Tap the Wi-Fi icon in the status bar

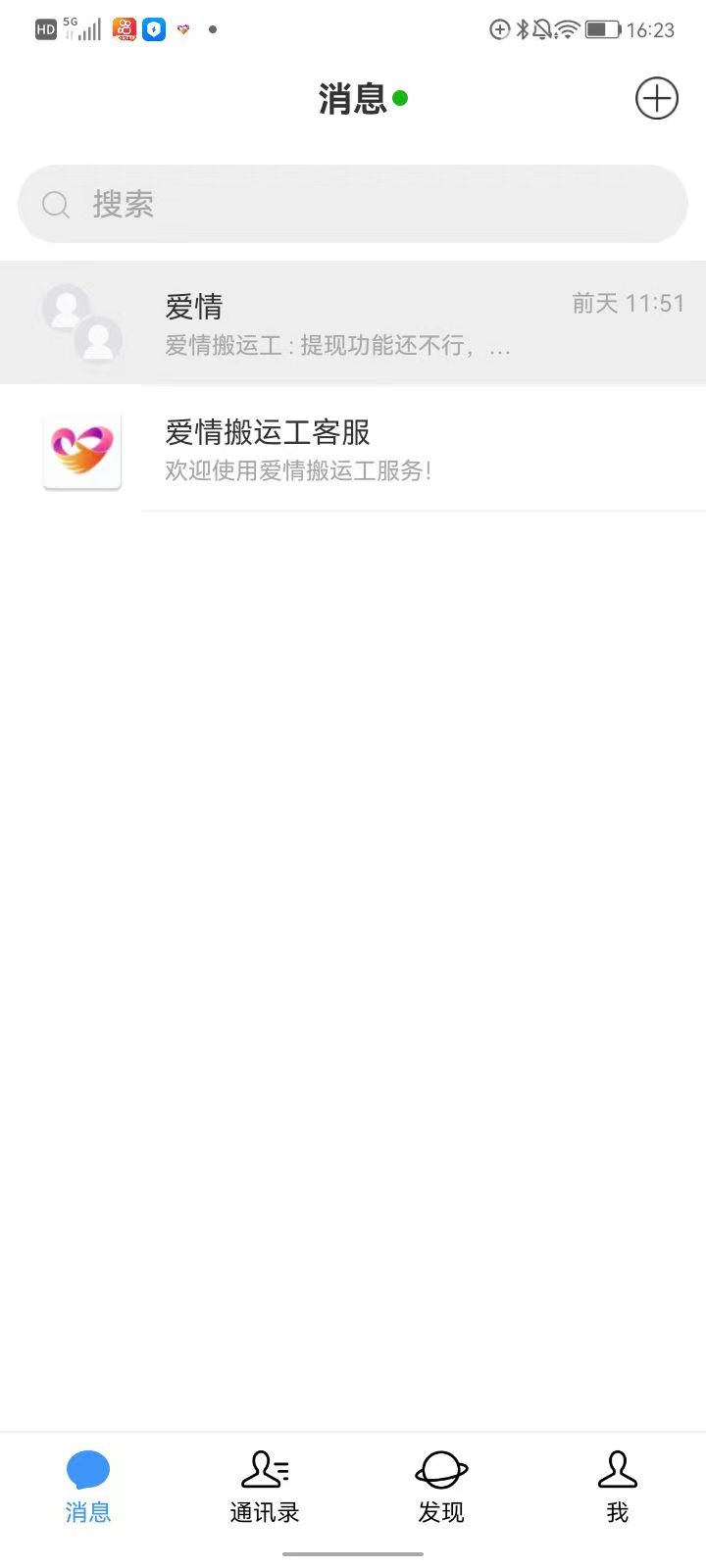[x=565, y=29]
